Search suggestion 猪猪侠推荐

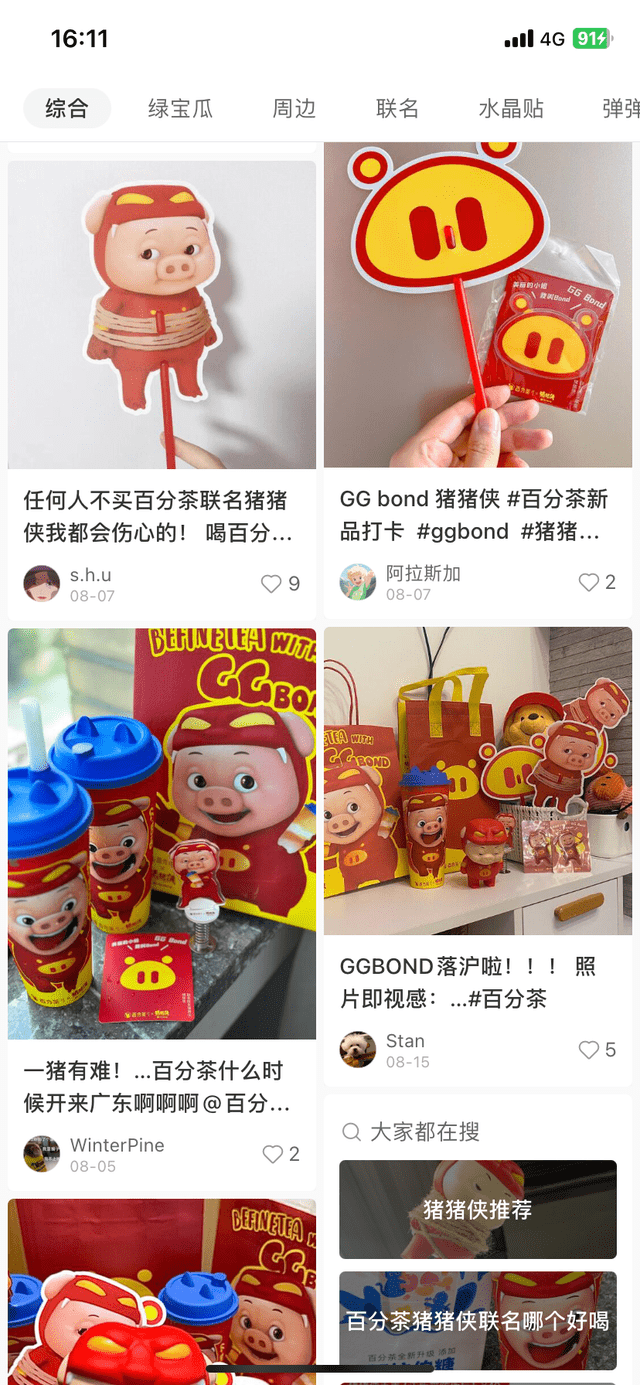point(477,1209)
